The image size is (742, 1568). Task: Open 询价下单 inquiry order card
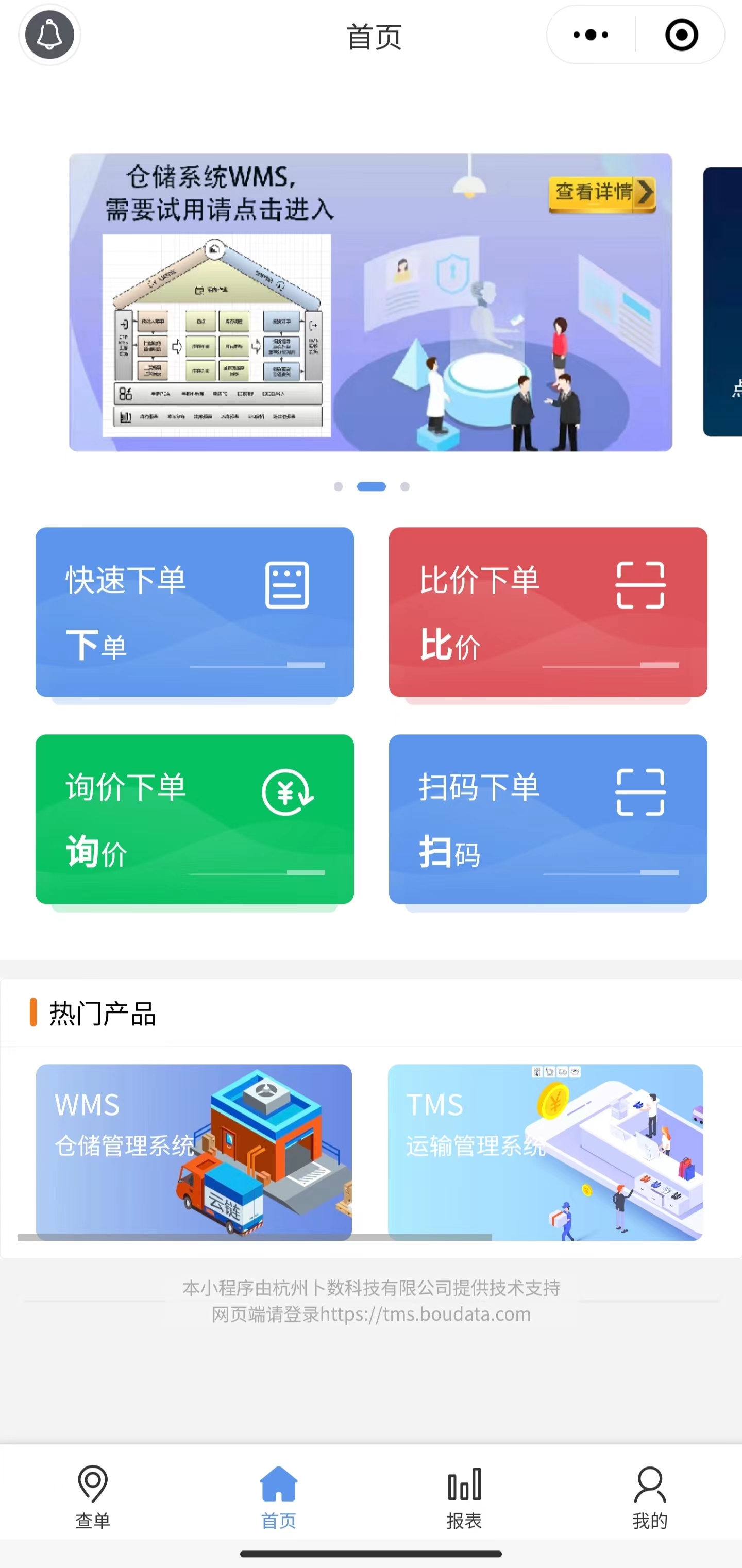[194, 819]
